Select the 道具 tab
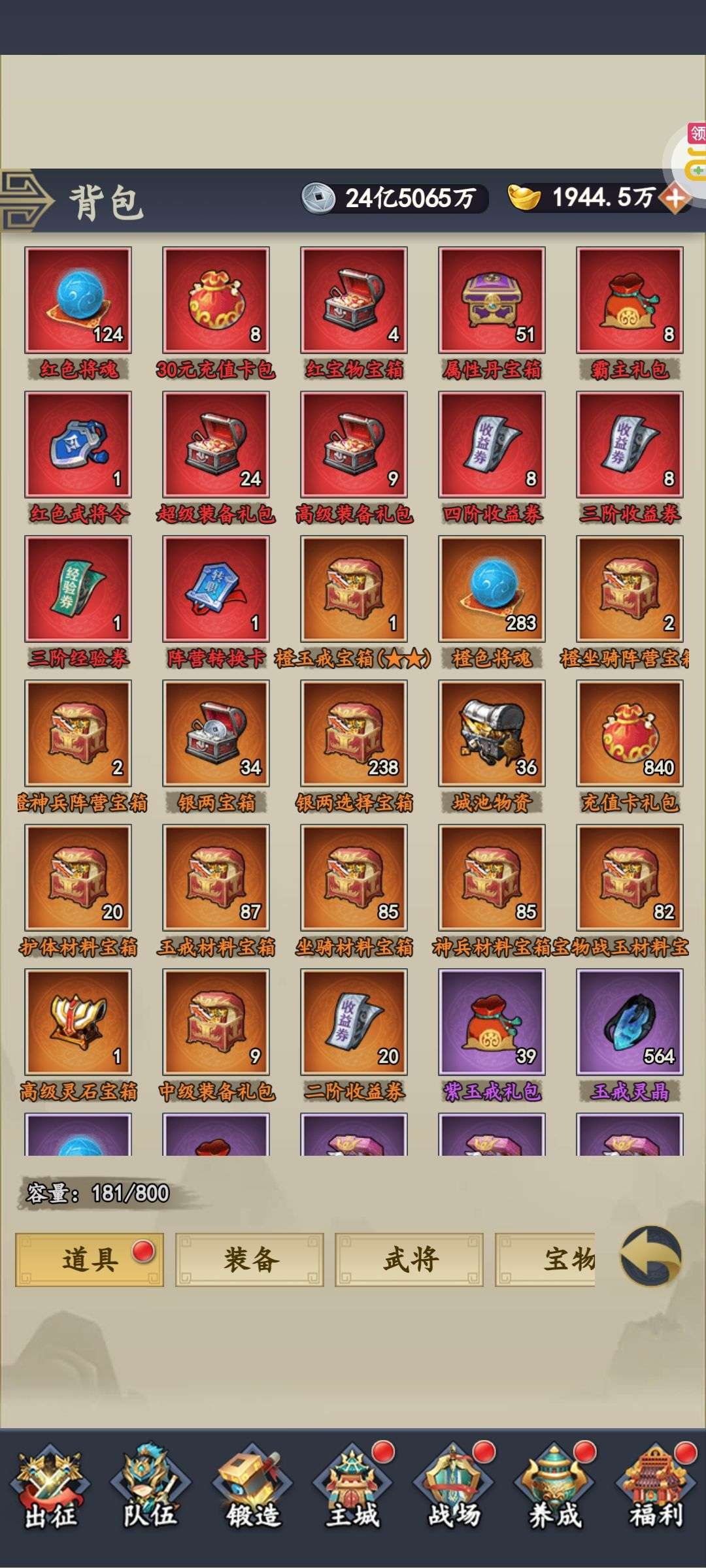This screenshot has width=706, height=1568. 90,1260
